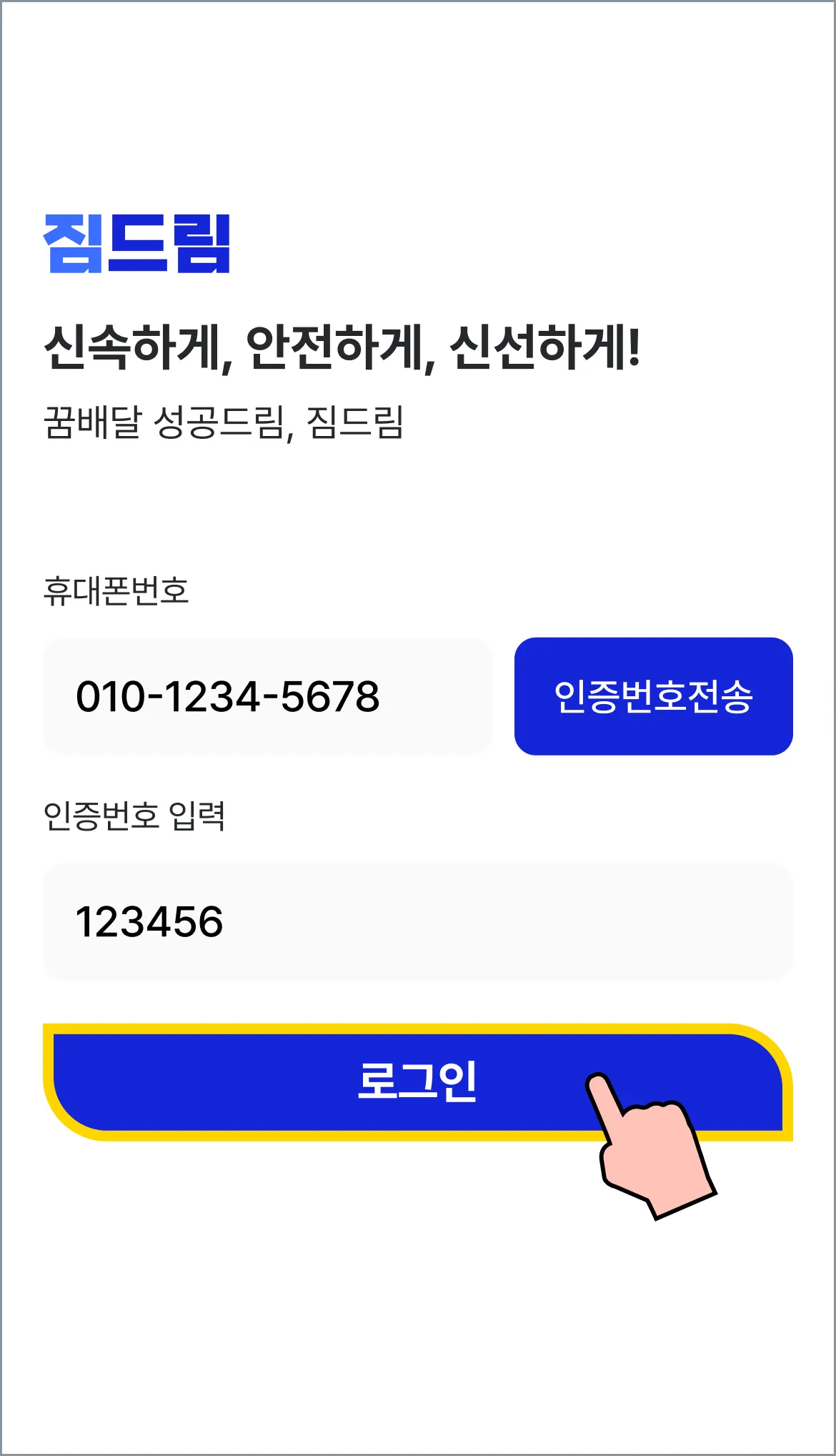Tap the 로그인 button
The height and width of the screenshot is (1456, 836).
(x=417, y=1081)
